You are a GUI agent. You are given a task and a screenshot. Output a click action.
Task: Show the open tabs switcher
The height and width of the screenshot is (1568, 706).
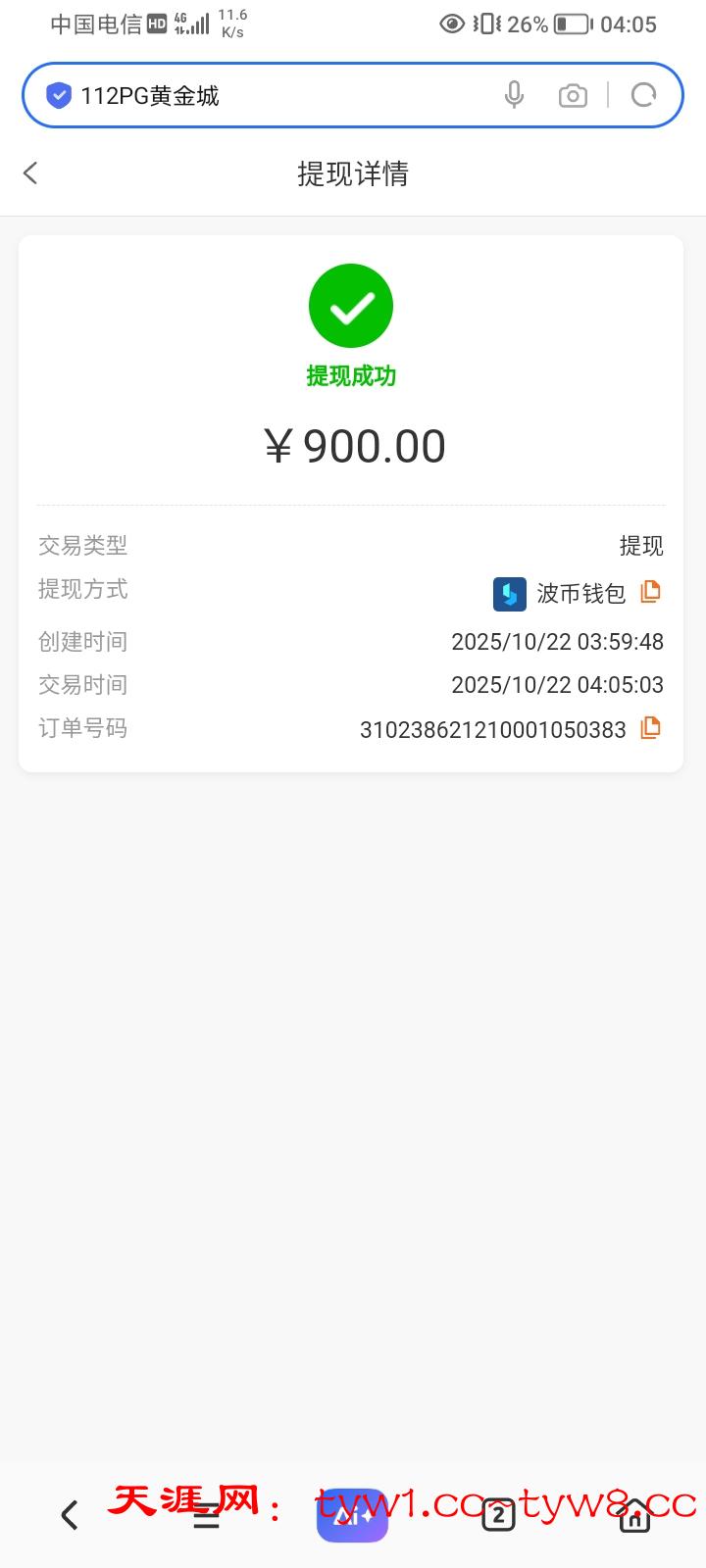coord(498,1515)
